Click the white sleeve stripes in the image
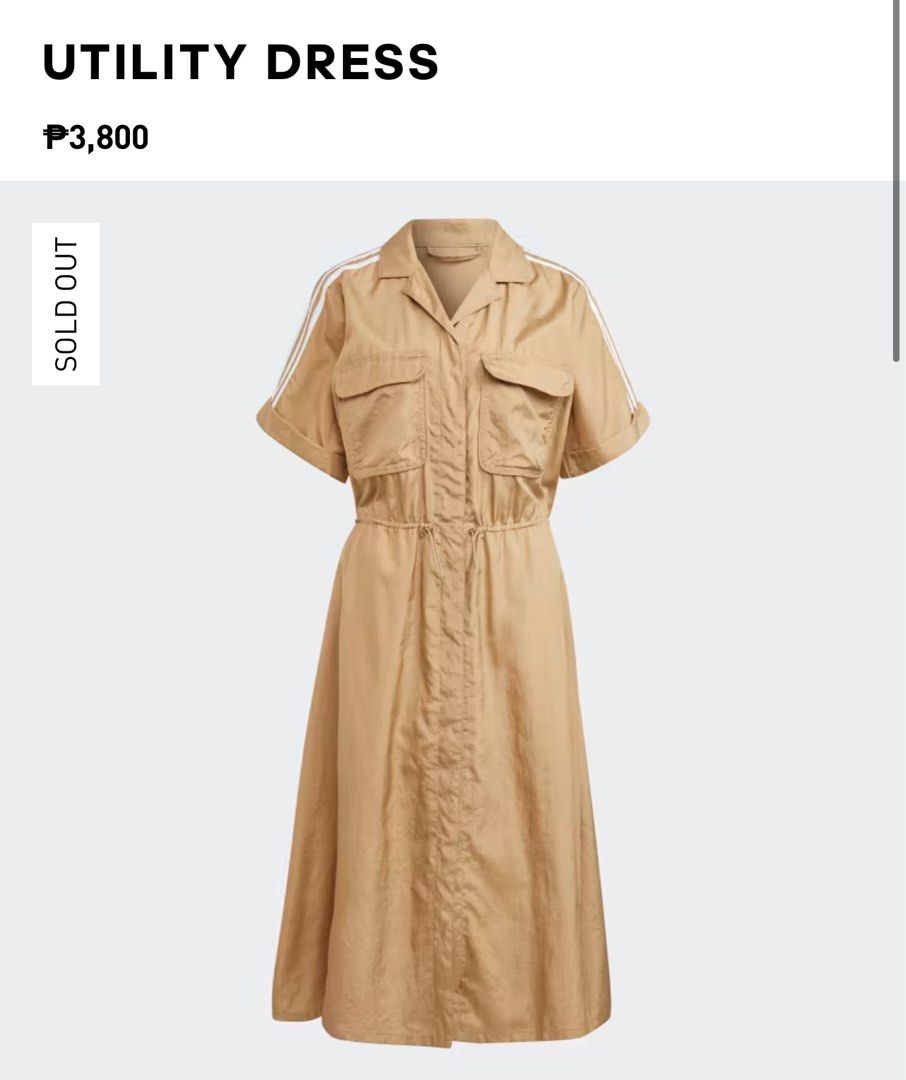 pyautogui.click(x=303, y=320)
